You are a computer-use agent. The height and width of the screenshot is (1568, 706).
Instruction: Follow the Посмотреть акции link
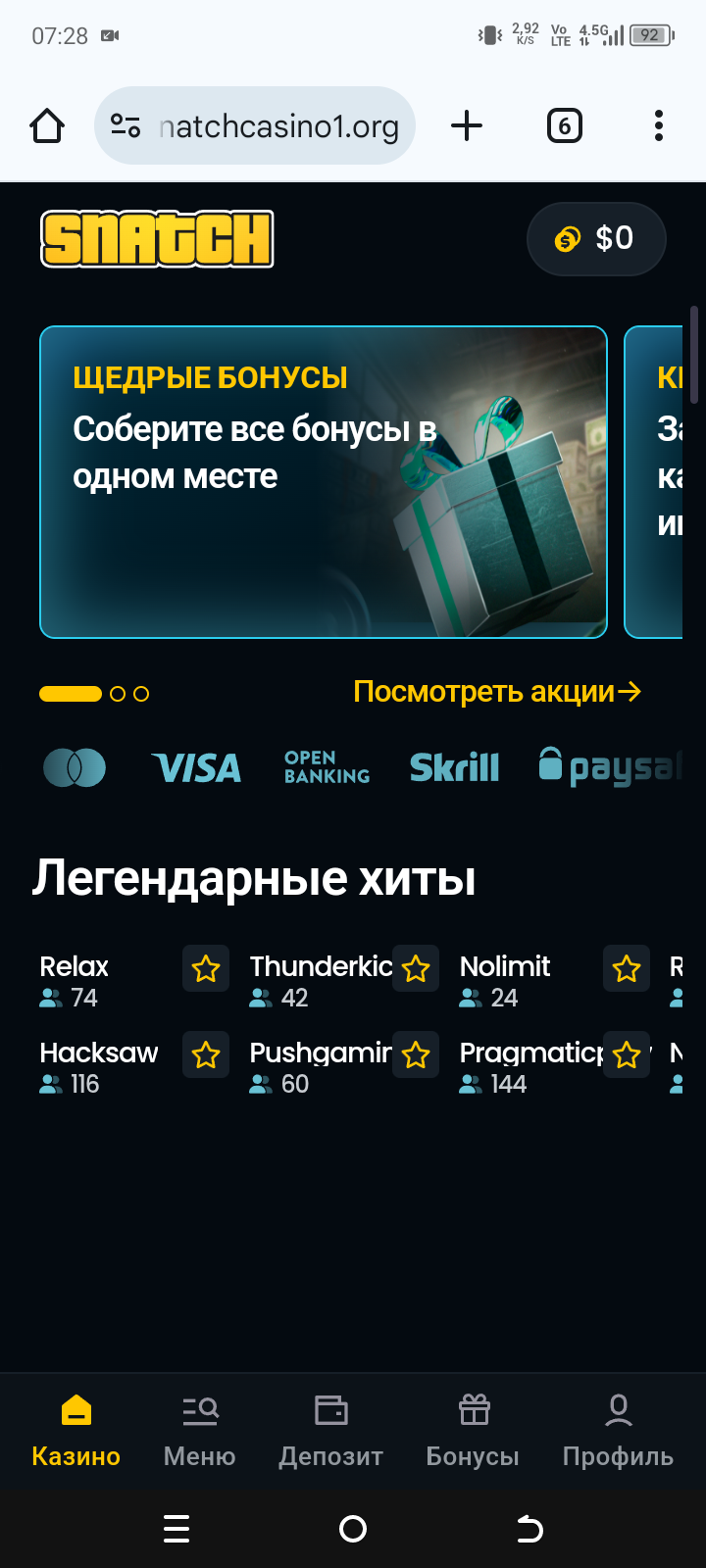(x=496, y=692)
